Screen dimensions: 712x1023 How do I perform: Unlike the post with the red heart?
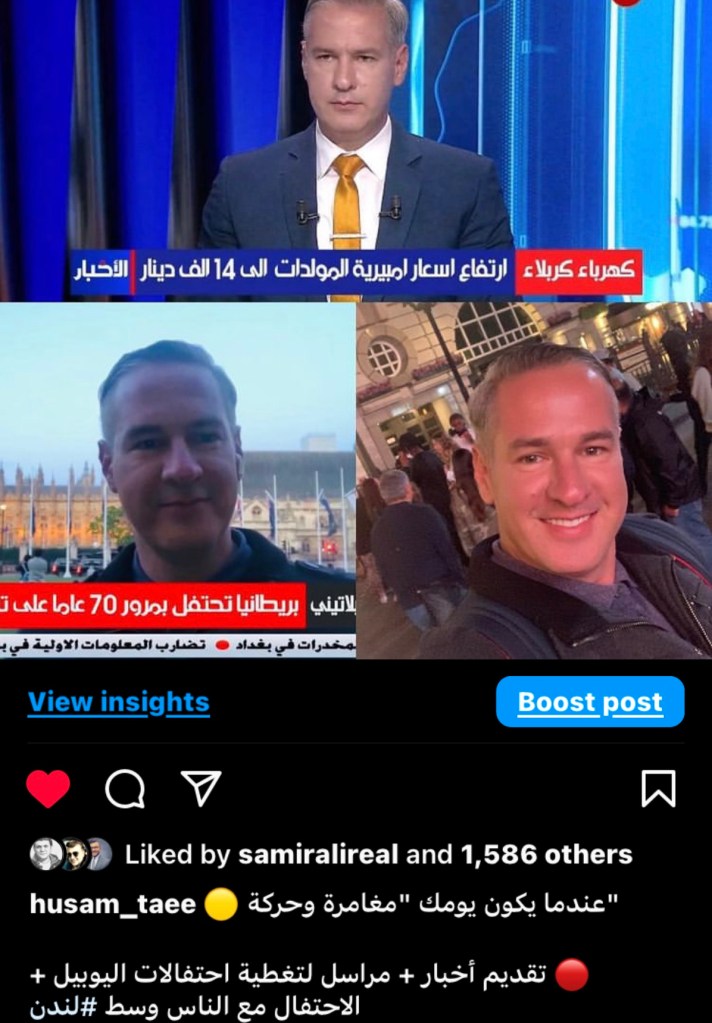(x=48, y=789)
